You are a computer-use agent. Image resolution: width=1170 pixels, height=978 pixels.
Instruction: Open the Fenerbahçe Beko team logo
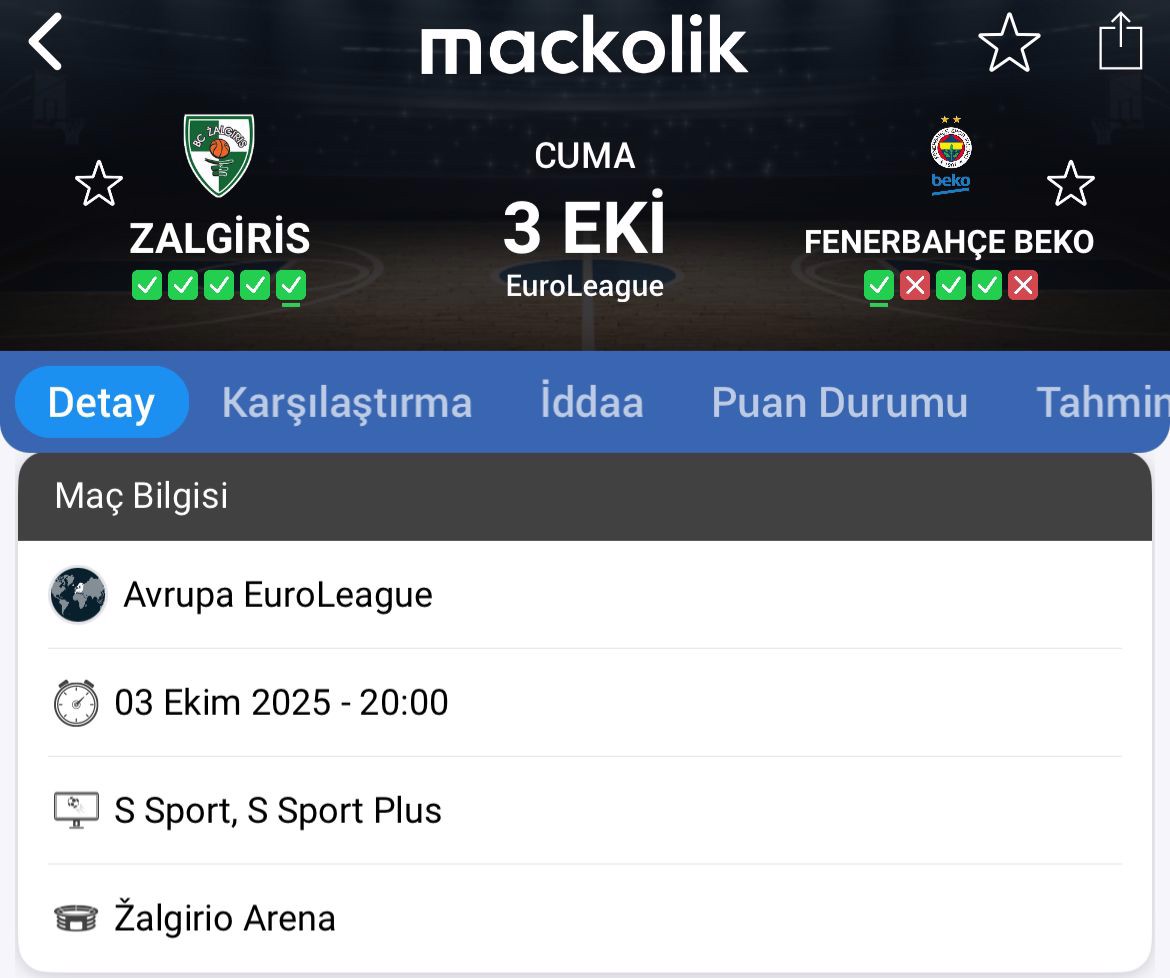click(x=950, y=156)
